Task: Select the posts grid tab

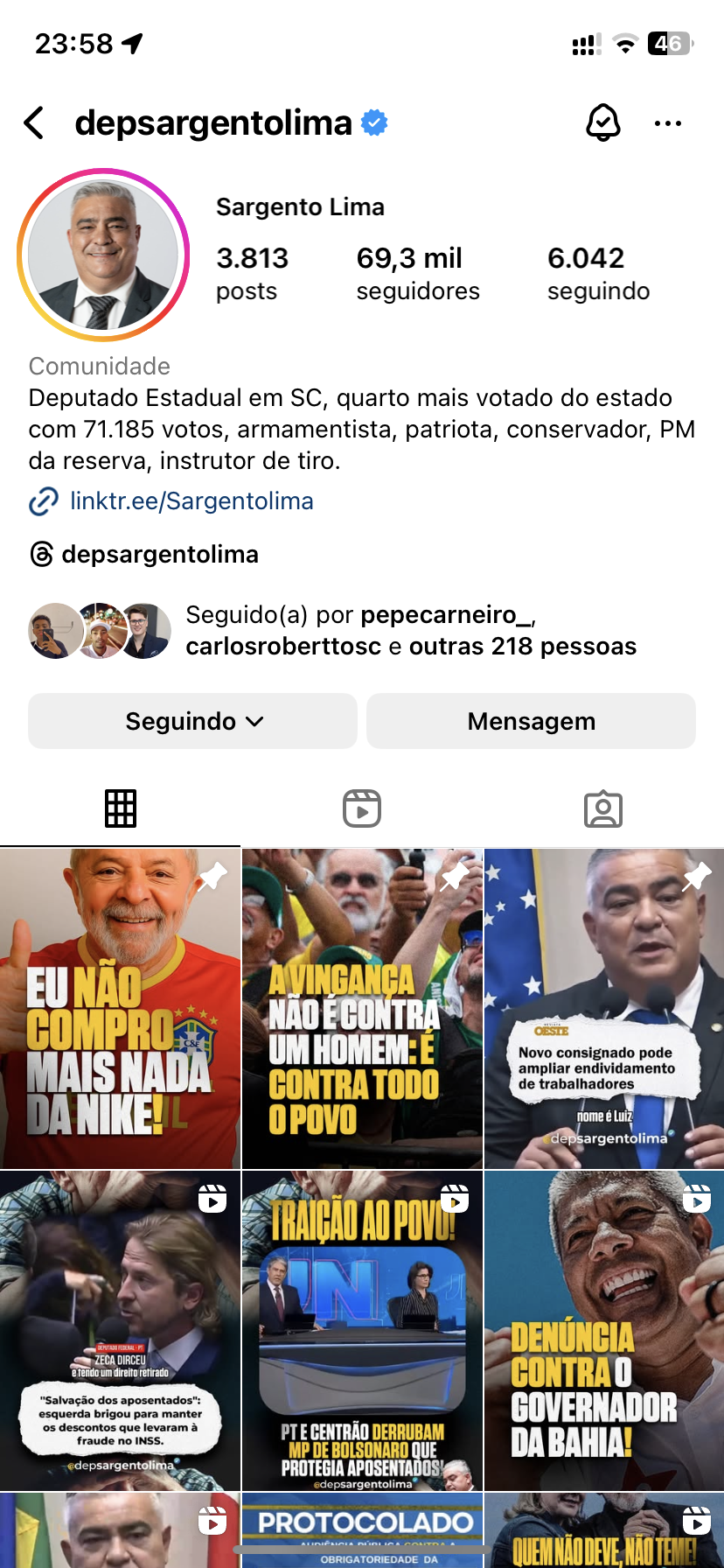Action: pyautogui.click(x=121, y=808)
